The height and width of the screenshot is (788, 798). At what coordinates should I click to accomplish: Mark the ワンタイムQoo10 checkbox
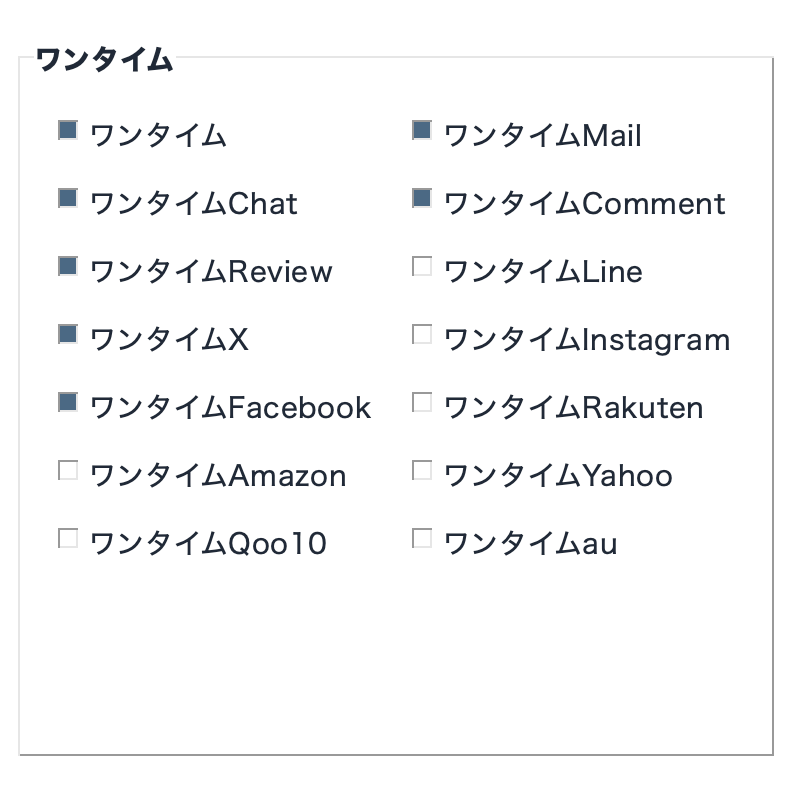pyautogui.click(x=68, y=538)
